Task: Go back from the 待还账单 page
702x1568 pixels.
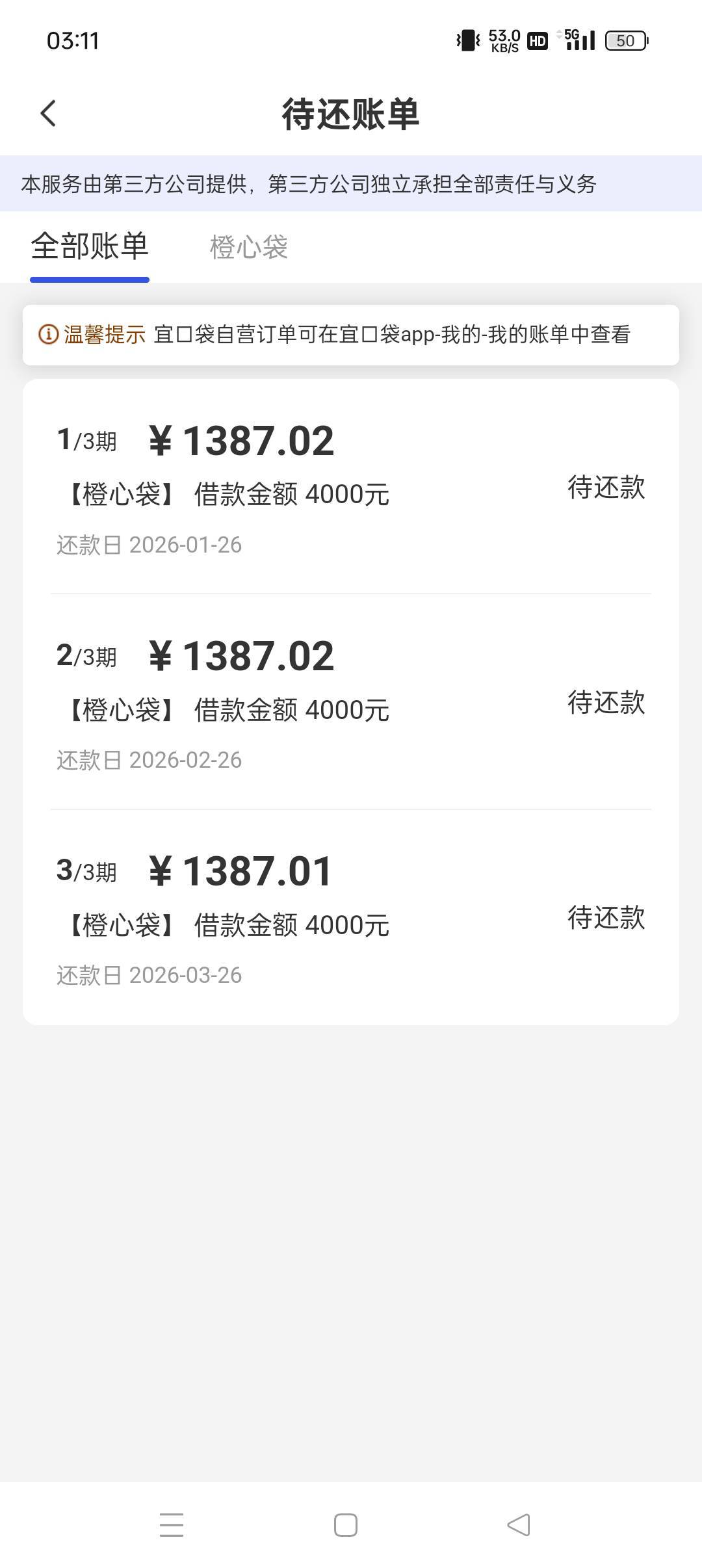Action: pyautogui.click(x=49, y=114)
